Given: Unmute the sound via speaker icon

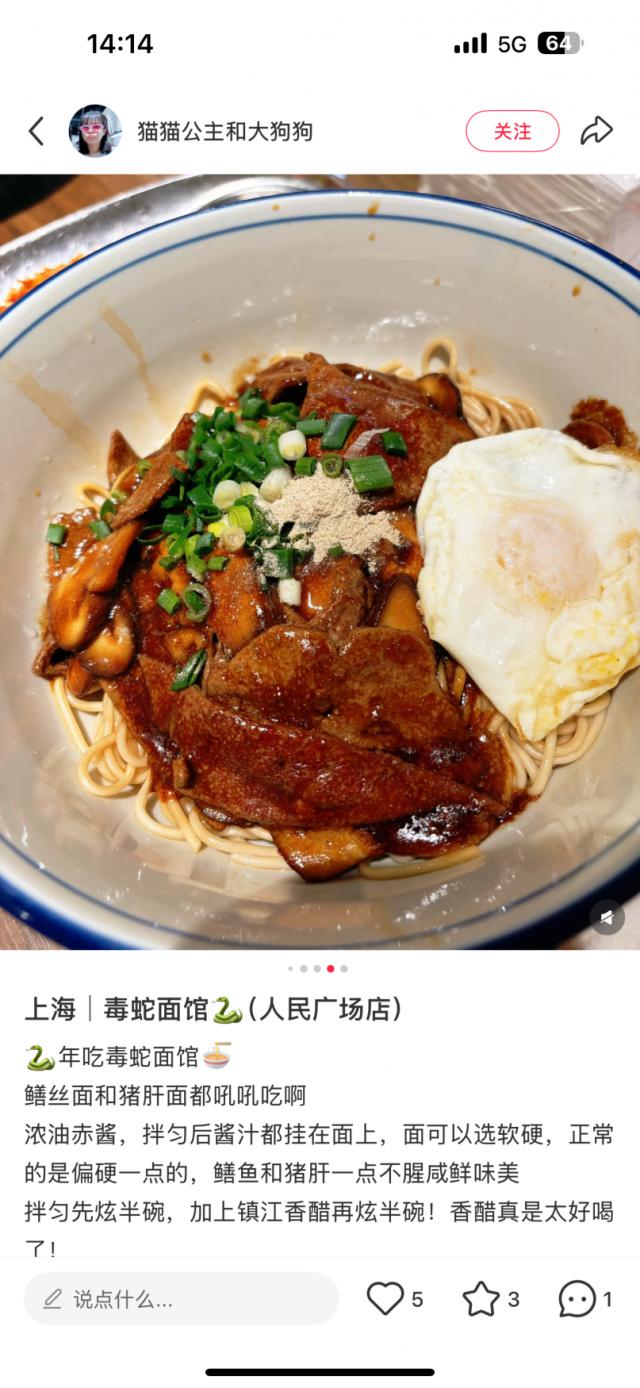Looking at the screenshot, I should (x=606, y=916).
